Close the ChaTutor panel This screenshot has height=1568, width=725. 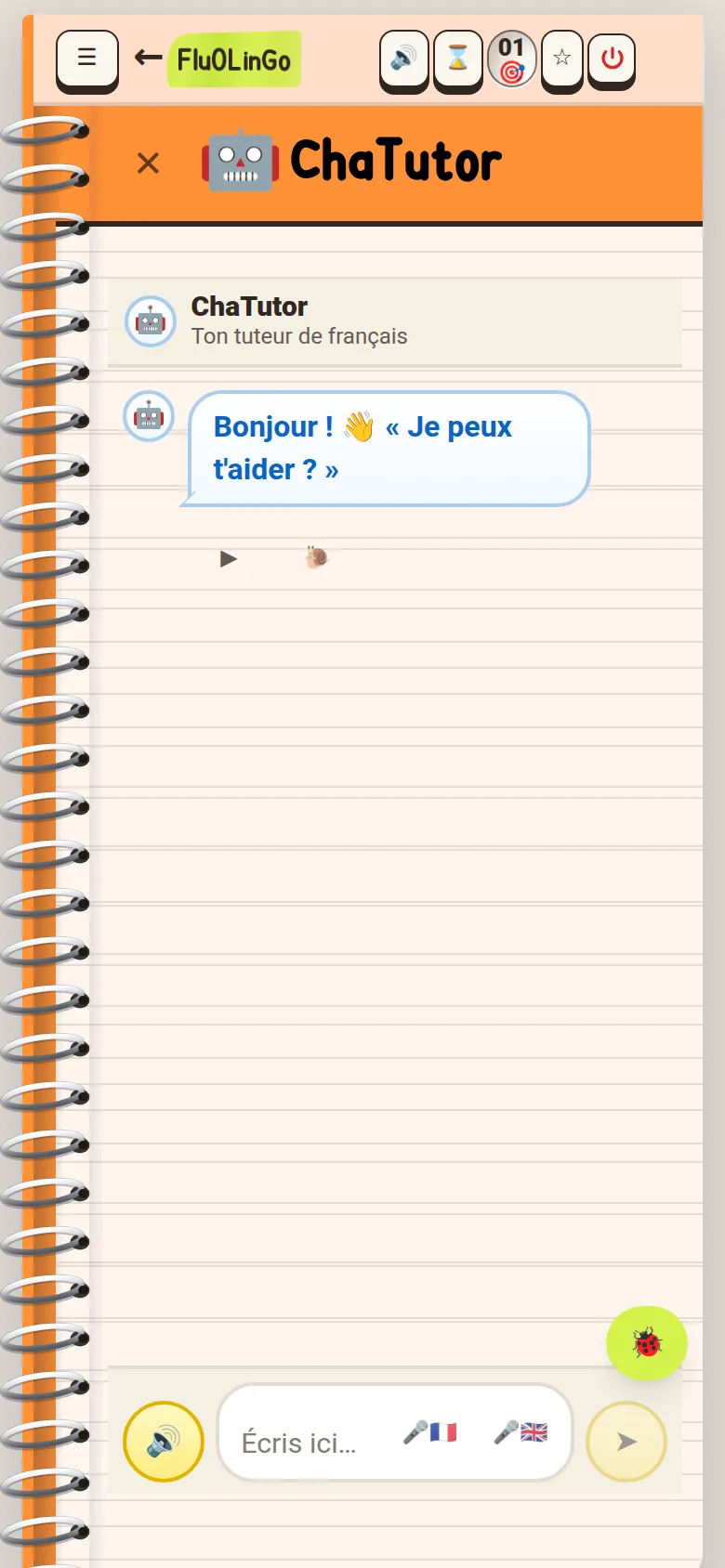(x=148, y=163)
